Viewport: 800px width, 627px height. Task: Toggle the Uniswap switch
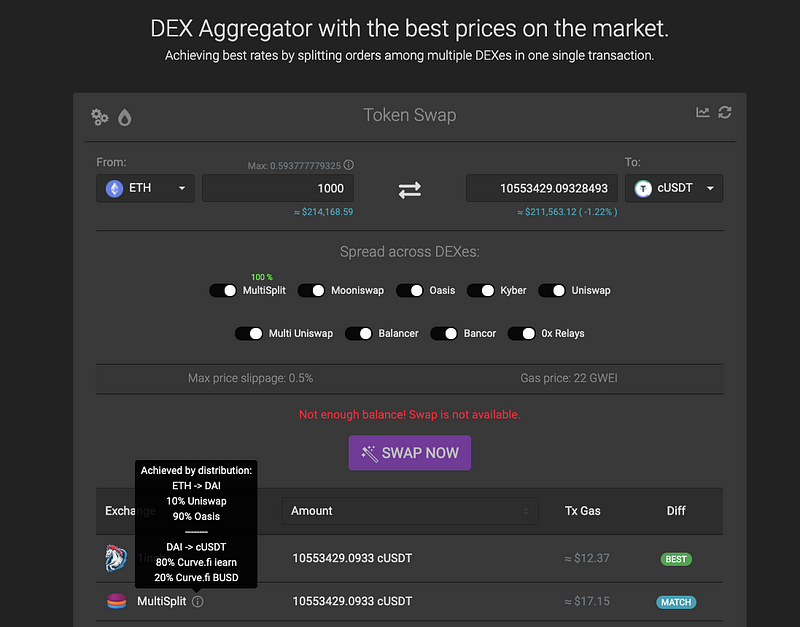552,290
